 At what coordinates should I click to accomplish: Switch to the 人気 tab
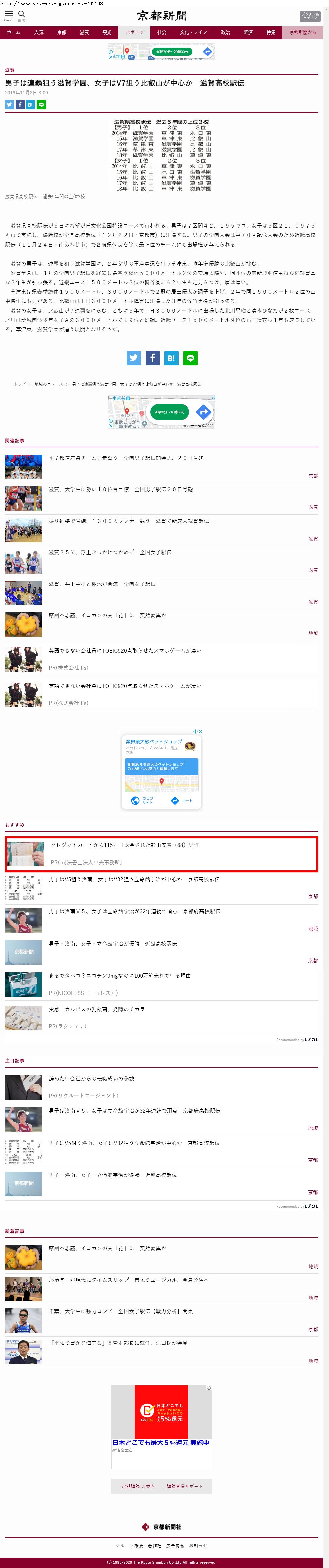click(38, 32)
